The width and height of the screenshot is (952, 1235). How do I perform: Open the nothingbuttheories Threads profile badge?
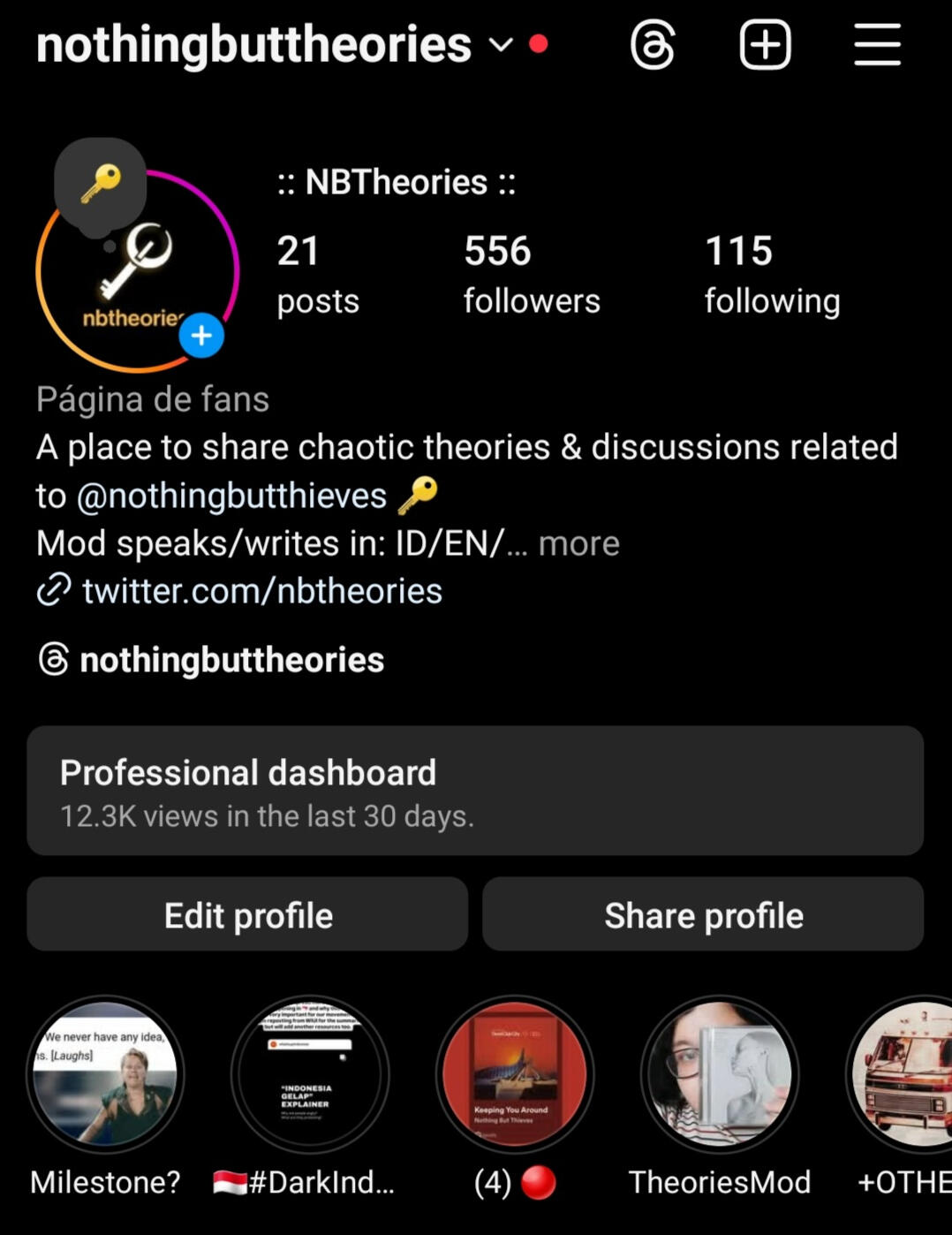click(212, 660)
